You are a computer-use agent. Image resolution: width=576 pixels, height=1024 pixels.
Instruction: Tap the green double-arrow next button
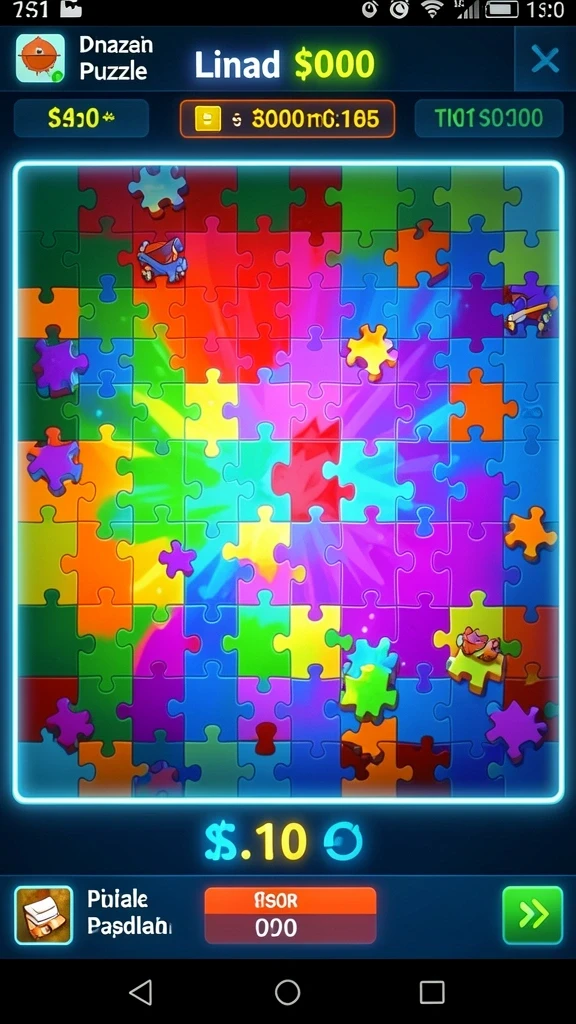(532, 915)
